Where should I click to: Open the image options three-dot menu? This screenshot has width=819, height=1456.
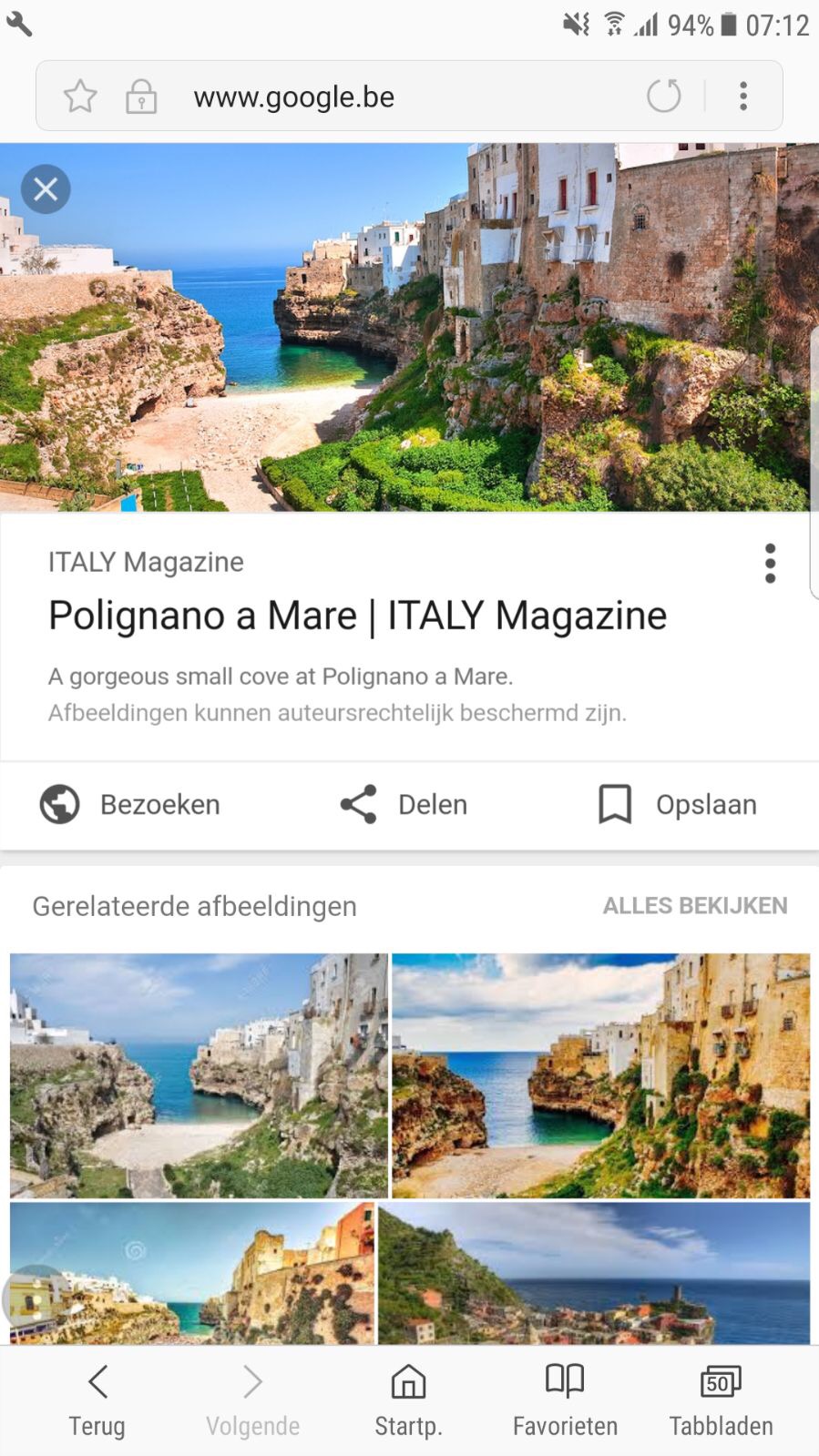coord(771,563)
